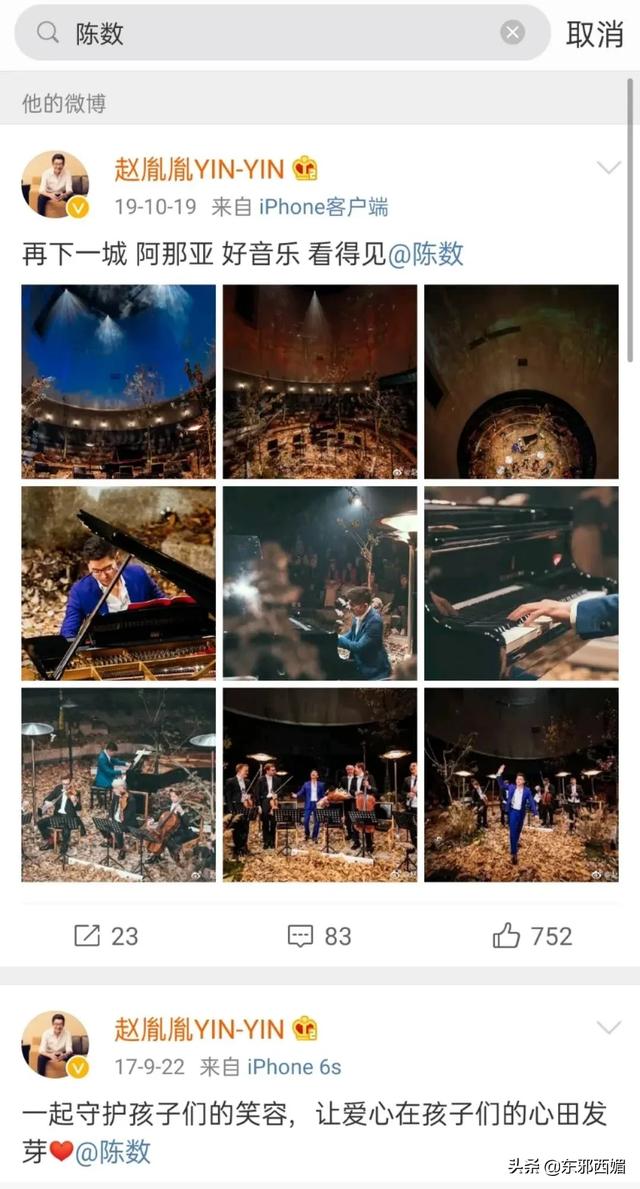Open the @陈数 mention in the 17-9-22 post
The width and height of the screenshot is (640, 1189).
[112, 1152]
